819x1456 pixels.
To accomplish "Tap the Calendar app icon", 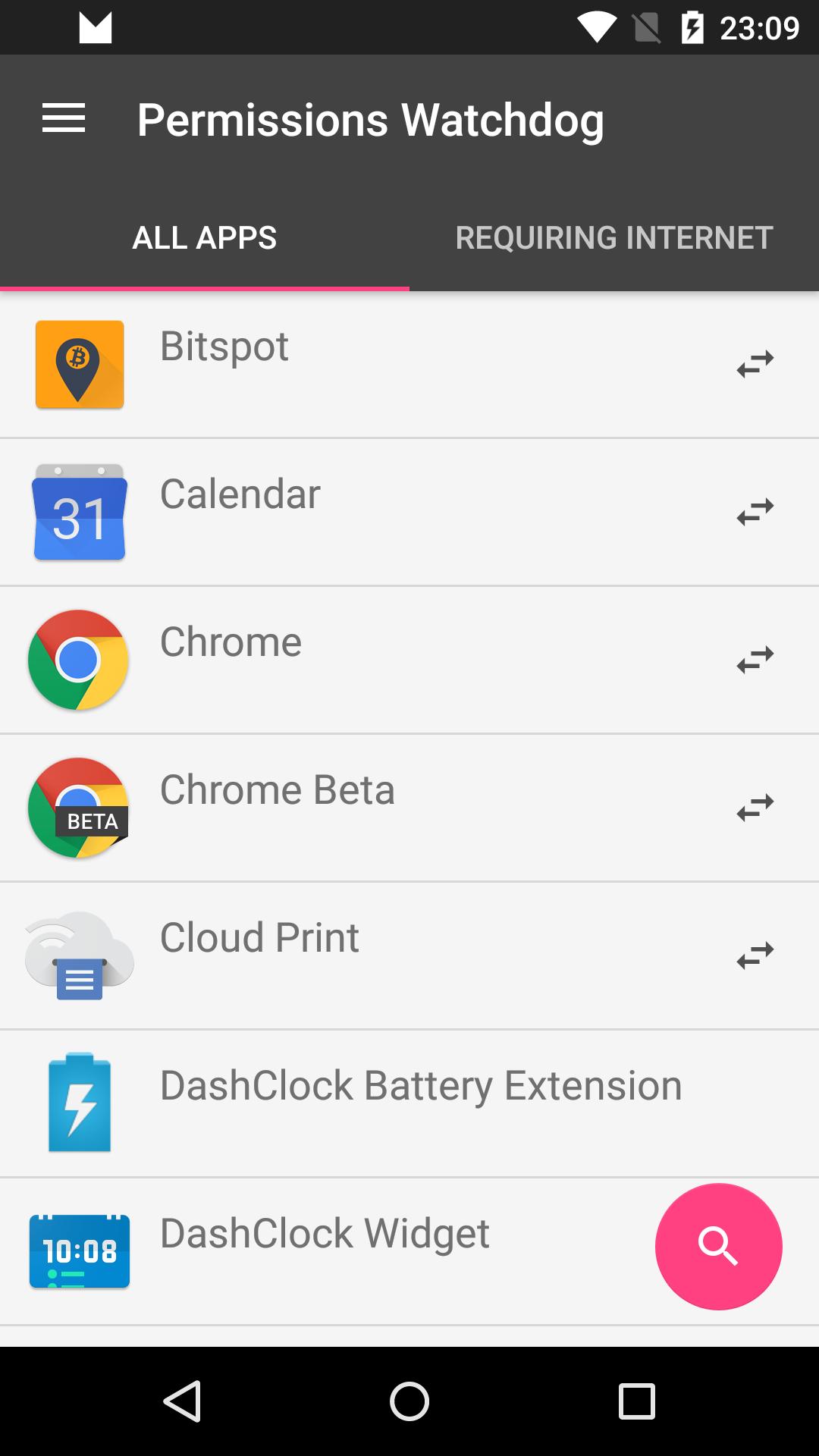I will [79, 512].
